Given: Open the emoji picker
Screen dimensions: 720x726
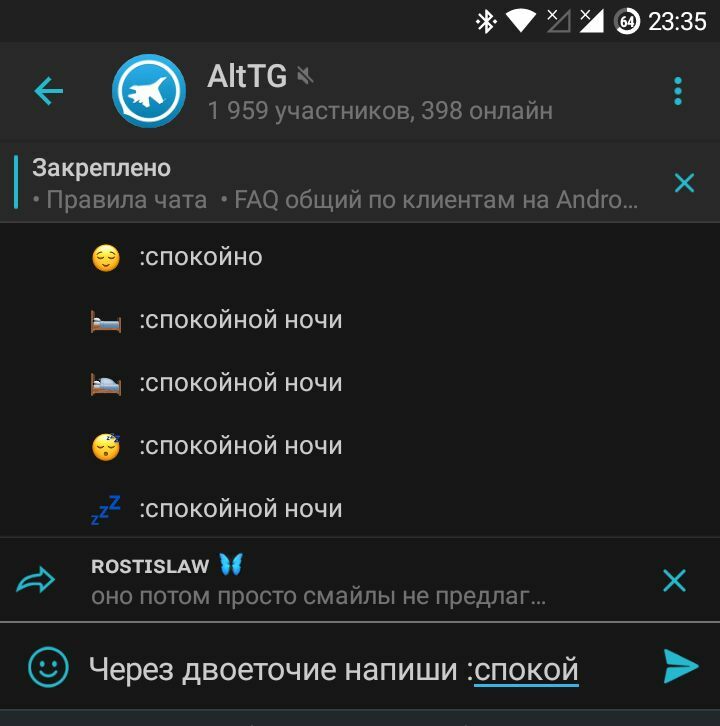Looking at the screenshot, I should pyautogui.click(x=48, y=667).
